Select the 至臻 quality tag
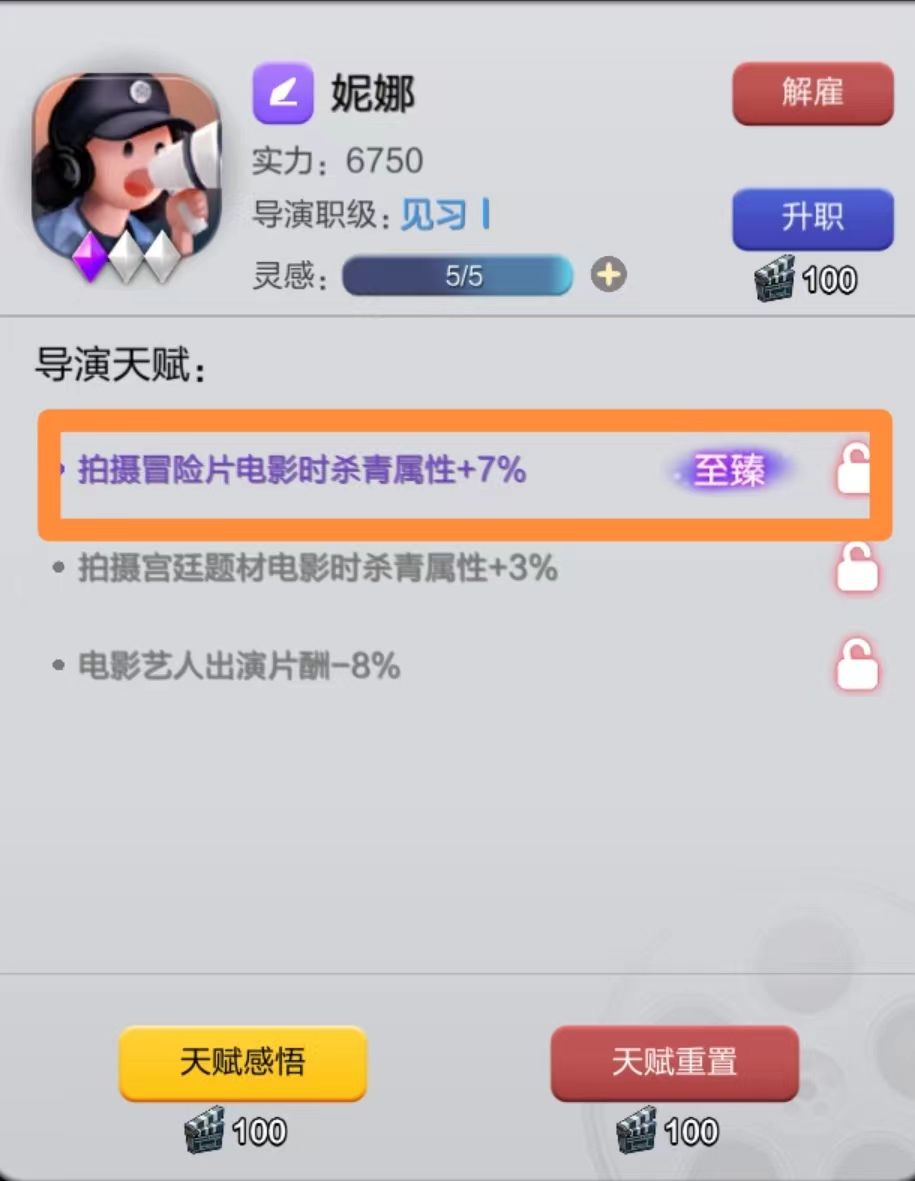The width and height of the screenshot is (915, 1181). tap(729, 472)
